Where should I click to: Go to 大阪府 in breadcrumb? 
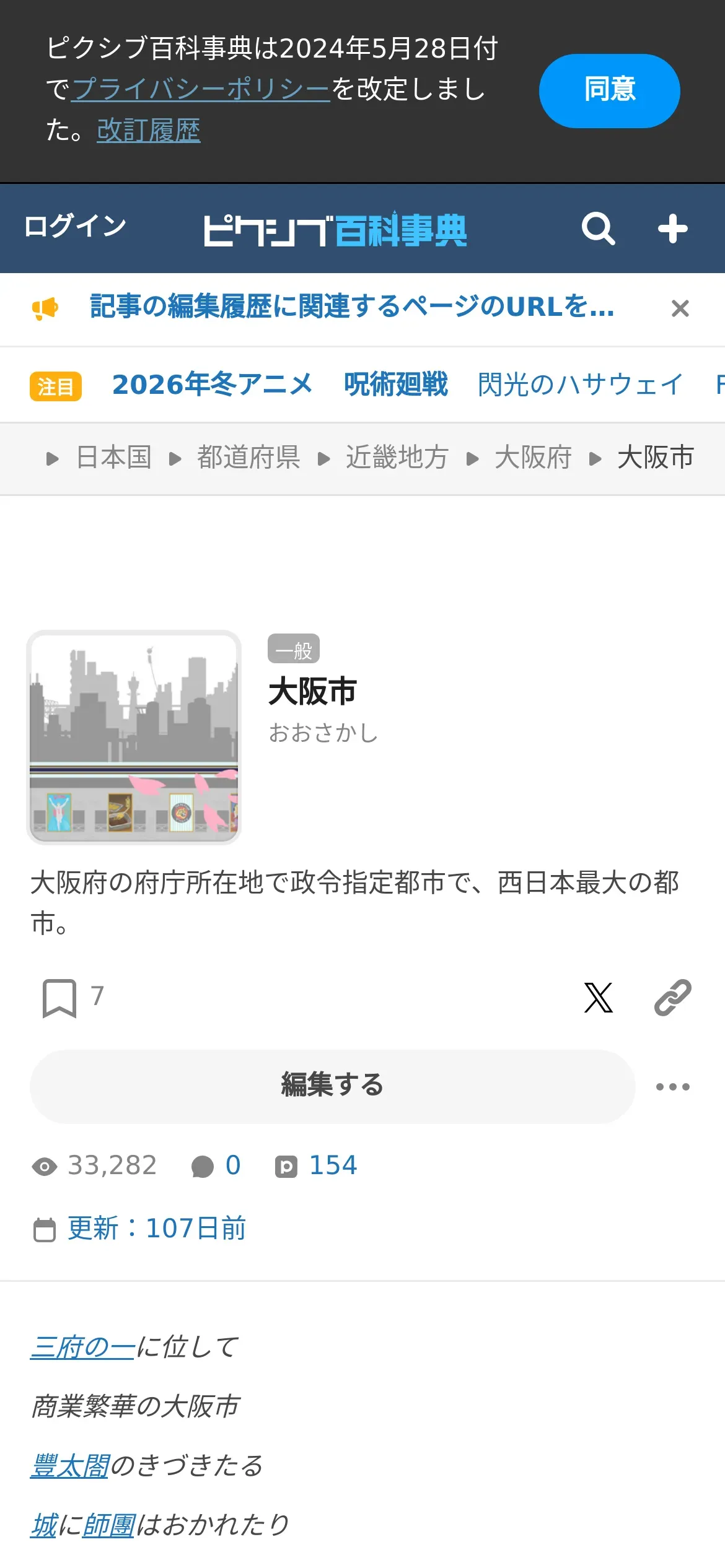pyautogui.click(x=533, y=458)
